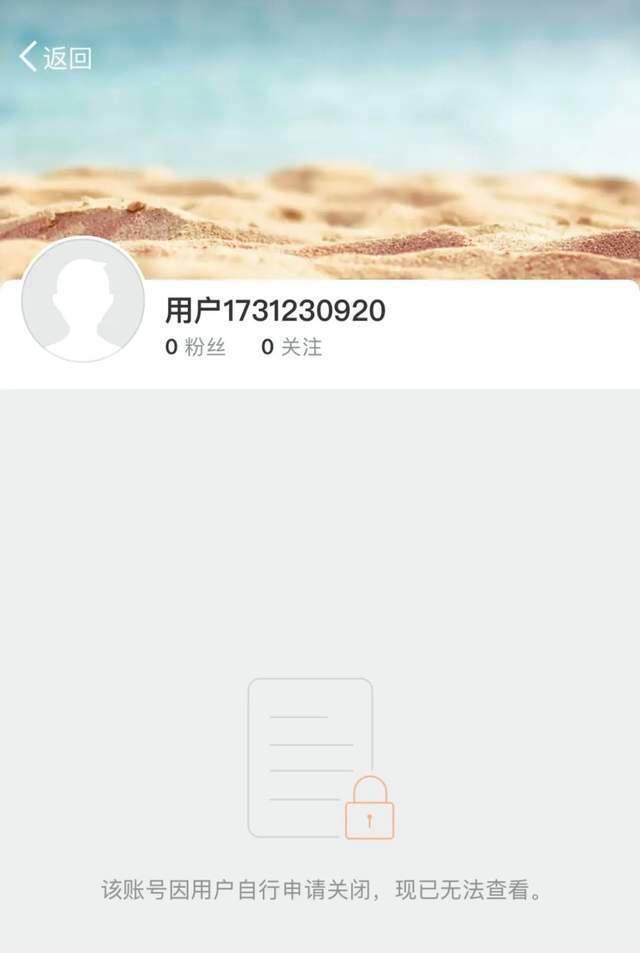This screenshot has width=640, height=953.
Task: View the 粉丝 followers list
Action: click(196, 348)
